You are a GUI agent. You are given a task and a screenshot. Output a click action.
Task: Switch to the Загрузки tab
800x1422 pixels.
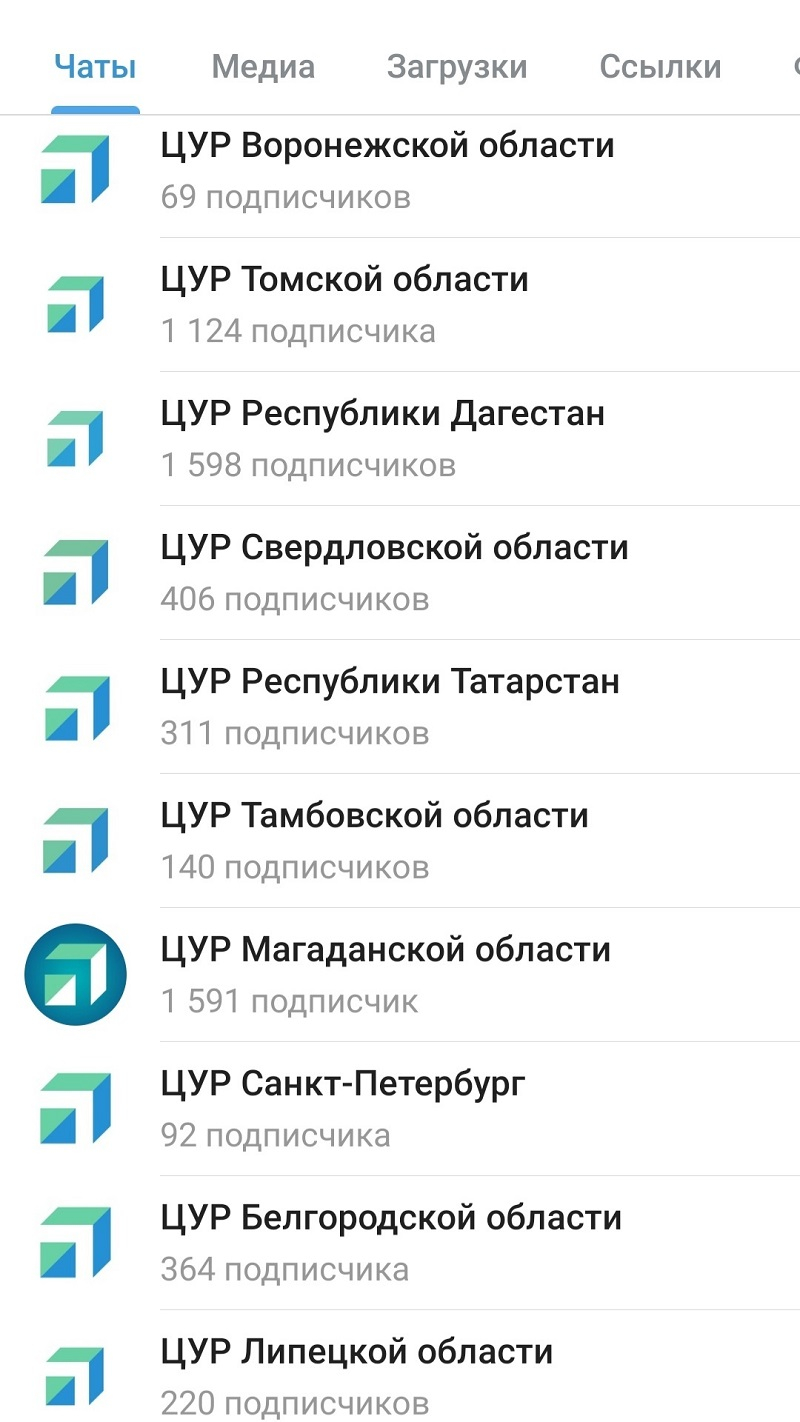click(457, 67)
